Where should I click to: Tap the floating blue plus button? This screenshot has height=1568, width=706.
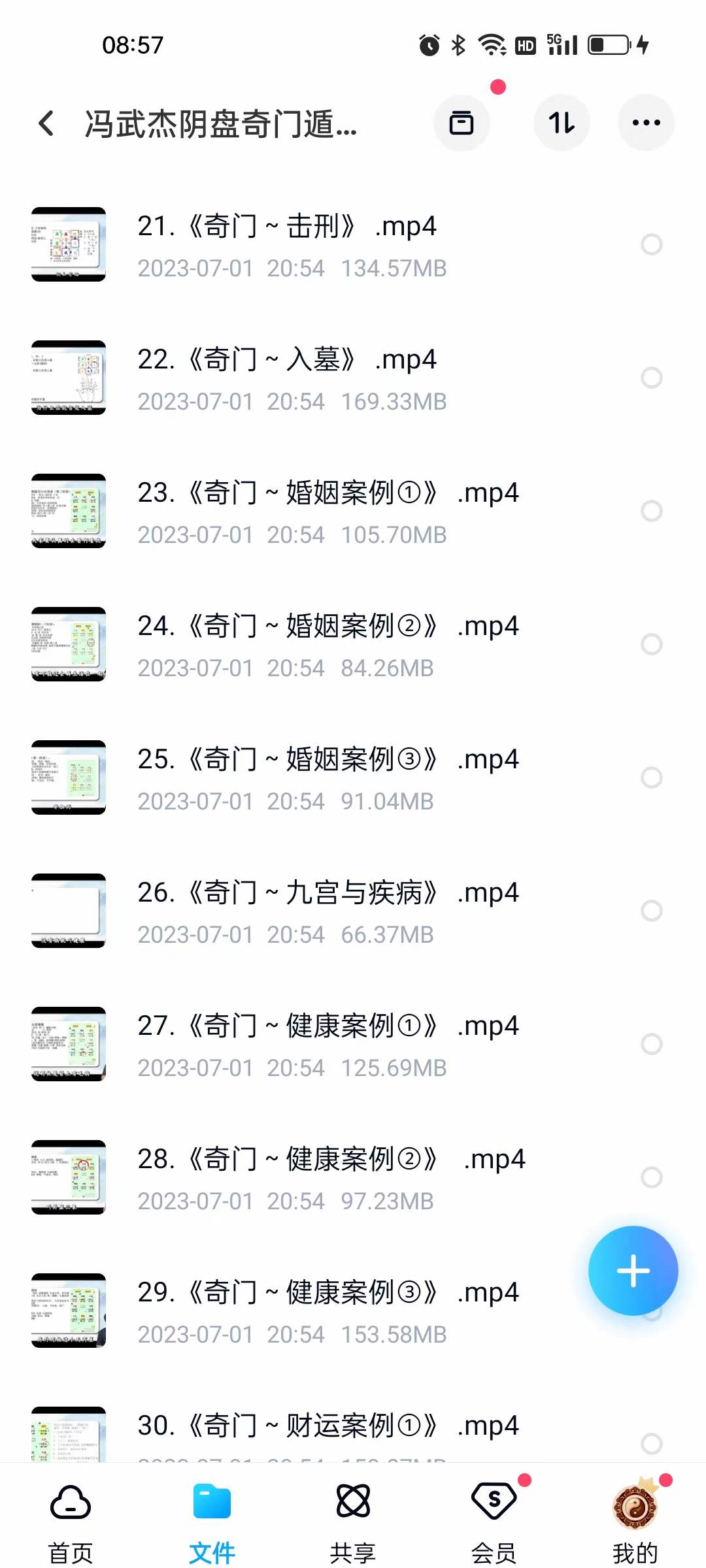tap(633, 1269)
